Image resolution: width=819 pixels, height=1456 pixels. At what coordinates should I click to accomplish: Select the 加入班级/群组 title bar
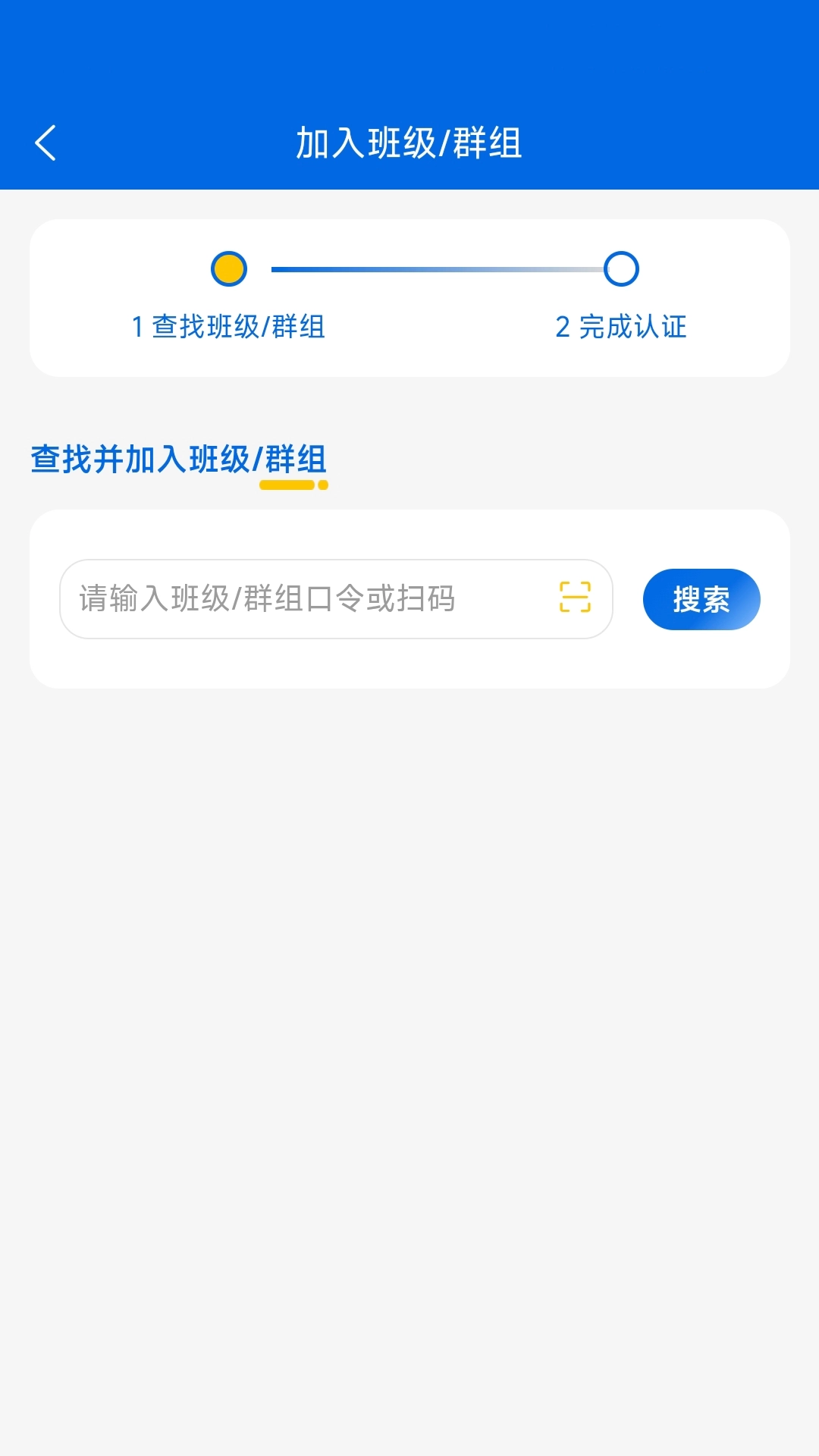pyautogui.click(x=409, y=141)
